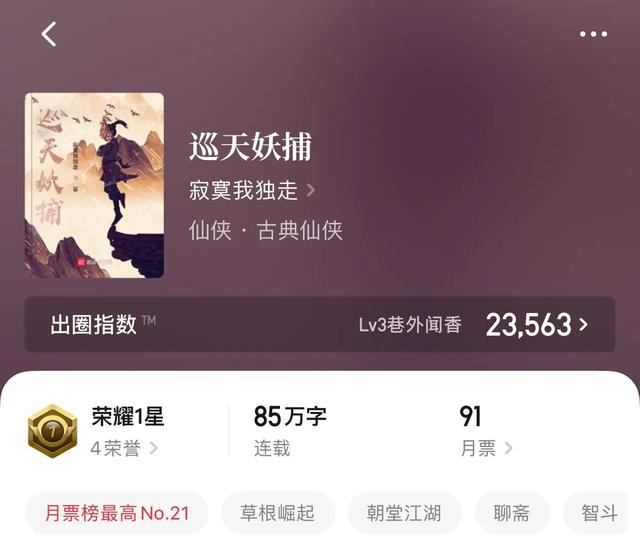Open the 巡天妖捕 book cover
Screen dimensions: 640x553
pyautogui.click(x=94, y=185)
